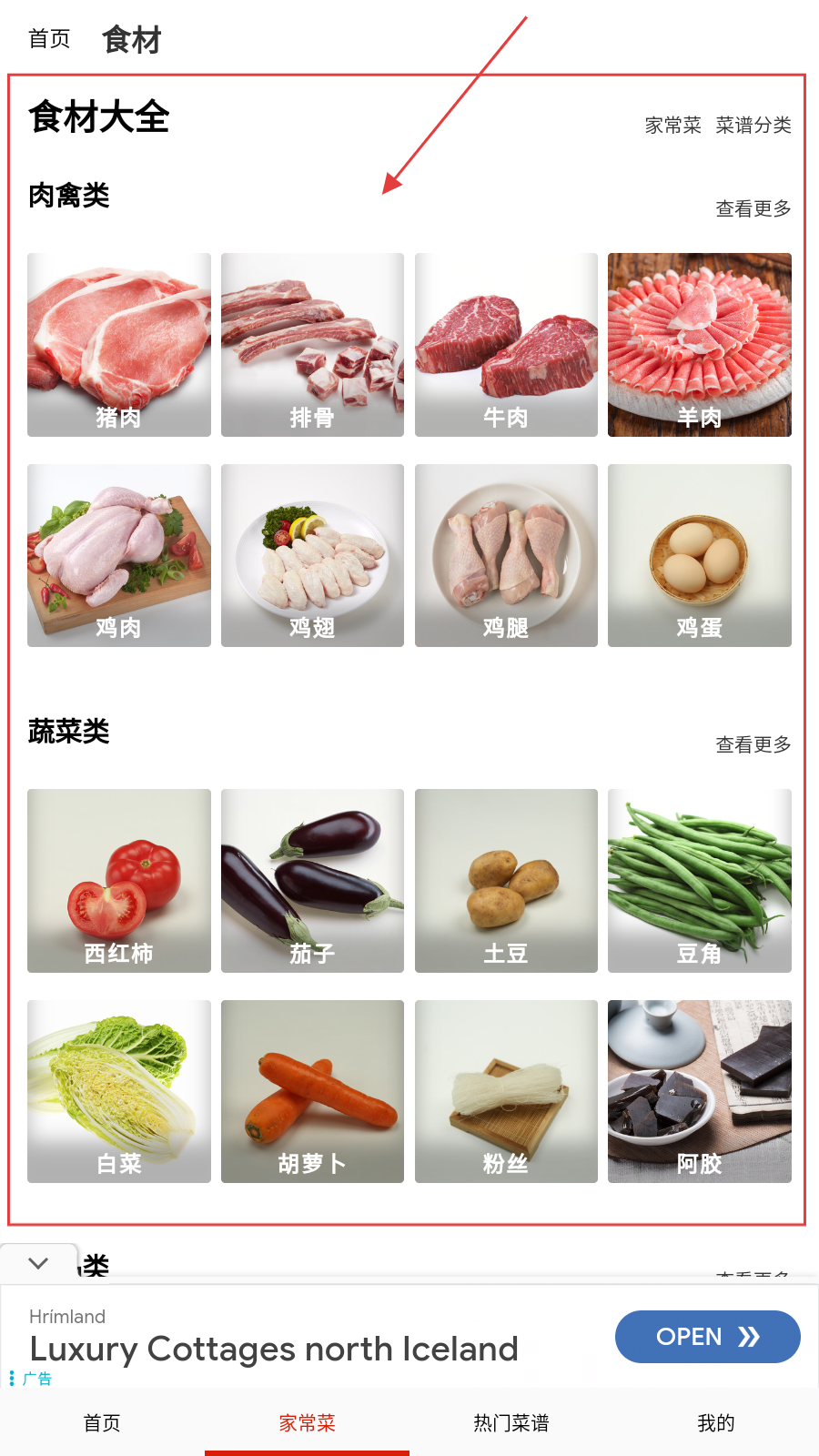Tap the OPEN button on the ad
Screen dimensions: 819x1456
coord(707,1337)
